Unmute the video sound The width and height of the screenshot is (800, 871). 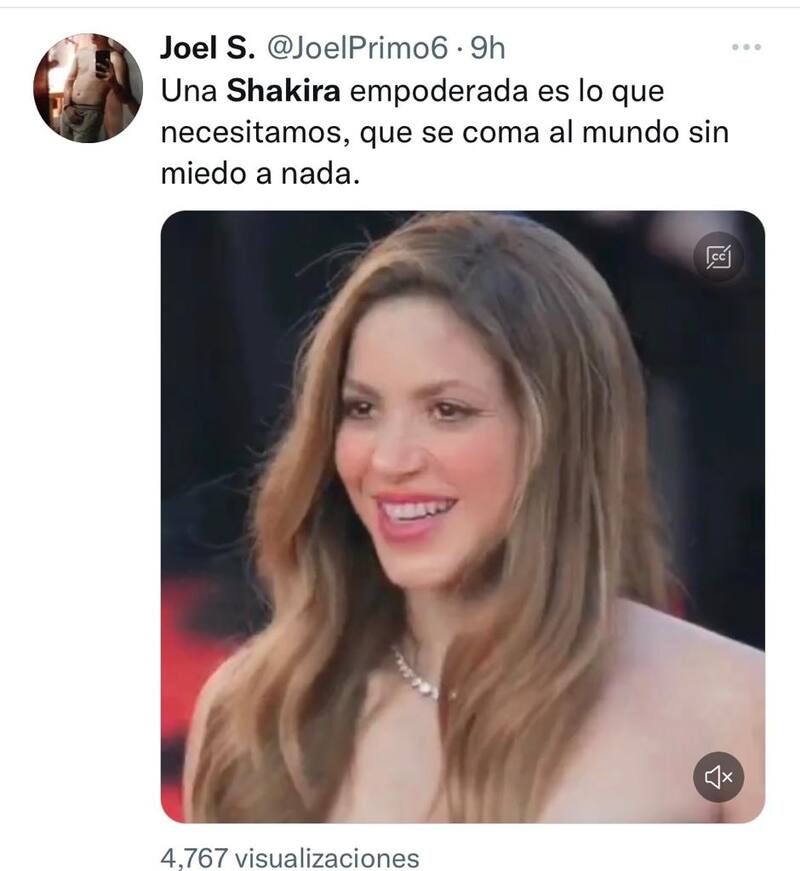(x=719, y=776)
